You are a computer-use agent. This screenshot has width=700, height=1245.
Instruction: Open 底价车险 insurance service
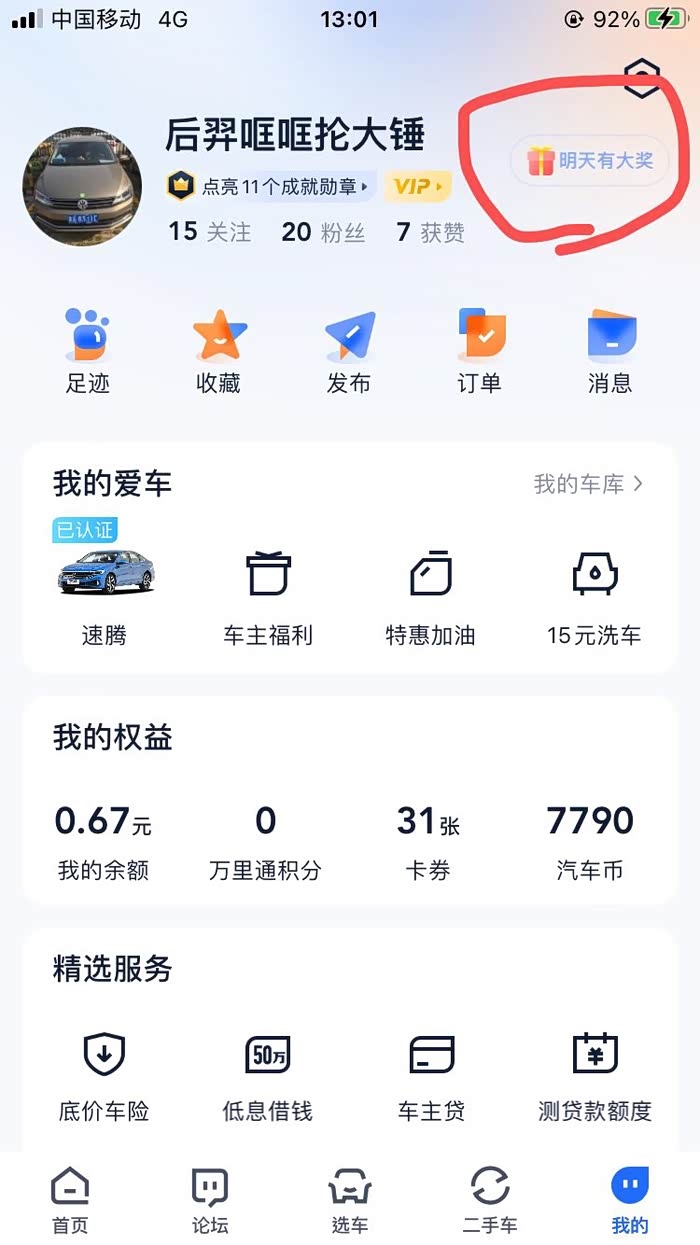coord(104,1075)
